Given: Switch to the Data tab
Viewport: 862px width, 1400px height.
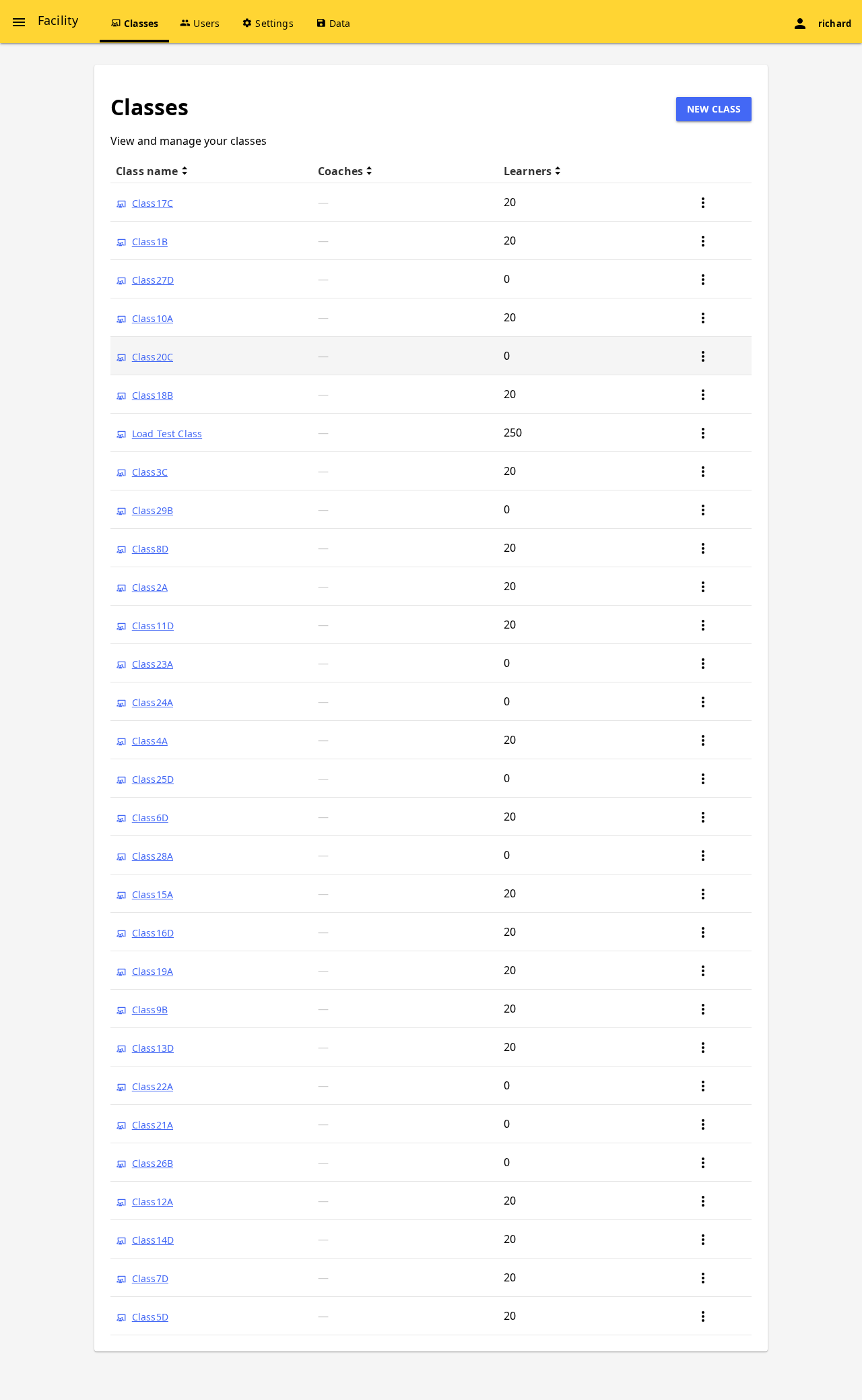Looking at the screenshot, I should tap(333, 24).
